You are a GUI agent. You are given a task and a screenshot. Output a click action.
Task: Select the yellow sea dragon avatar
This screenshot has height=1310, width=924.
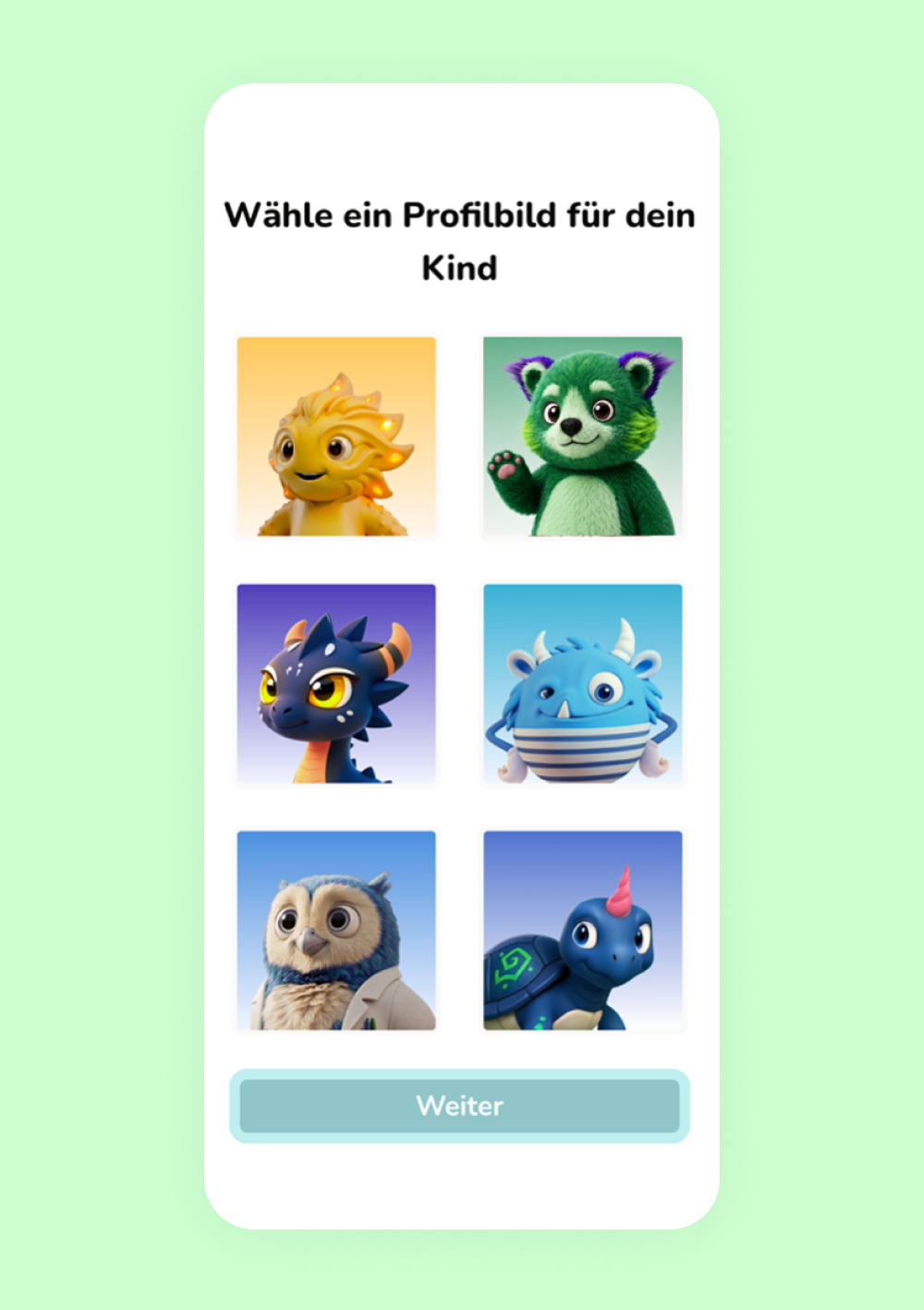pyautogui.click(x=336, y=436)
